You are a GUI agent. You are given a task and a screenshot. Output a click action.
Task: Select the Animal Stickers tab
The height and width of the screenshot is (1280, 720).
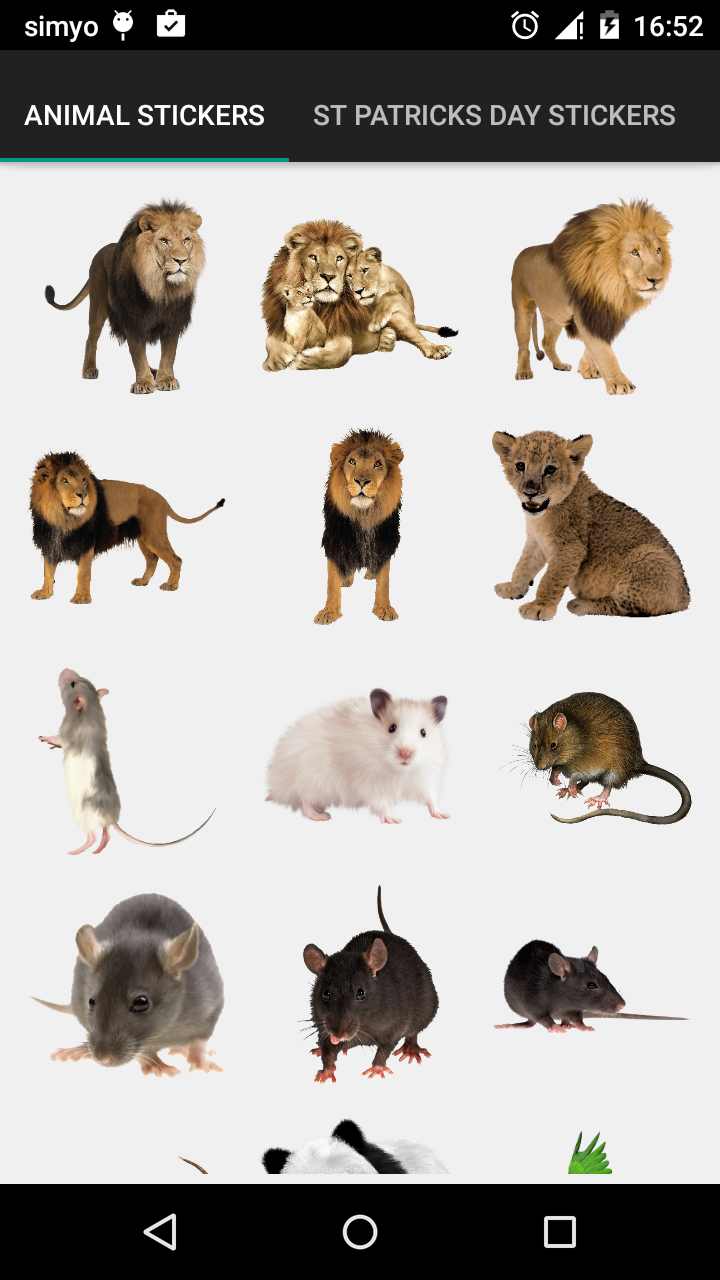144,116
